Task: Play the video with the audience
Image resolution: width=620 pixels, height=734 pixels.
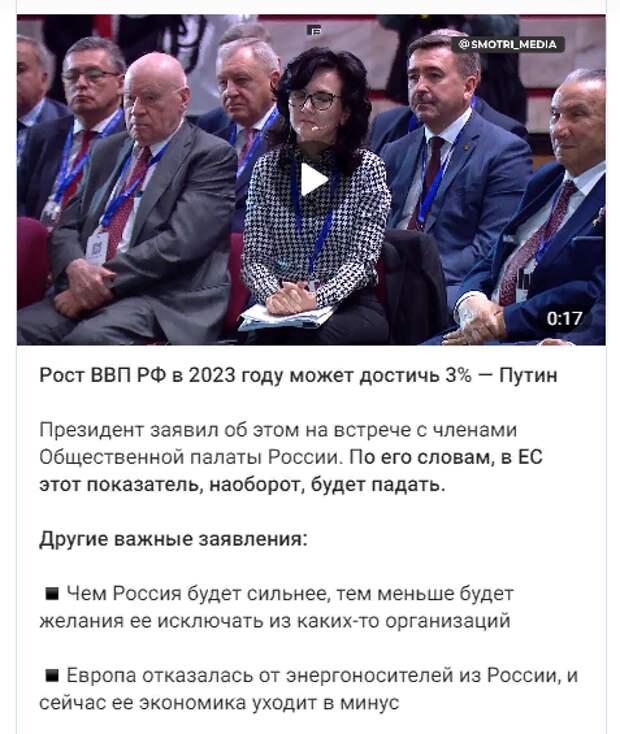Action: (312, 180)
